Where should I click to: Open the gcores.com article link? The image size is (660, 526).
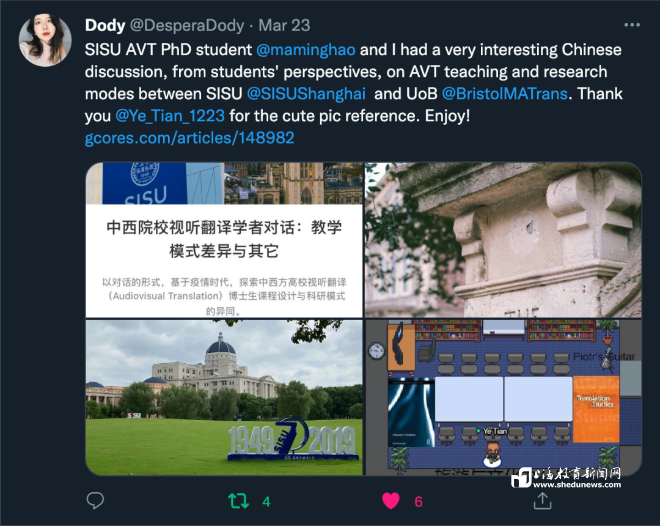pos(190,138)
